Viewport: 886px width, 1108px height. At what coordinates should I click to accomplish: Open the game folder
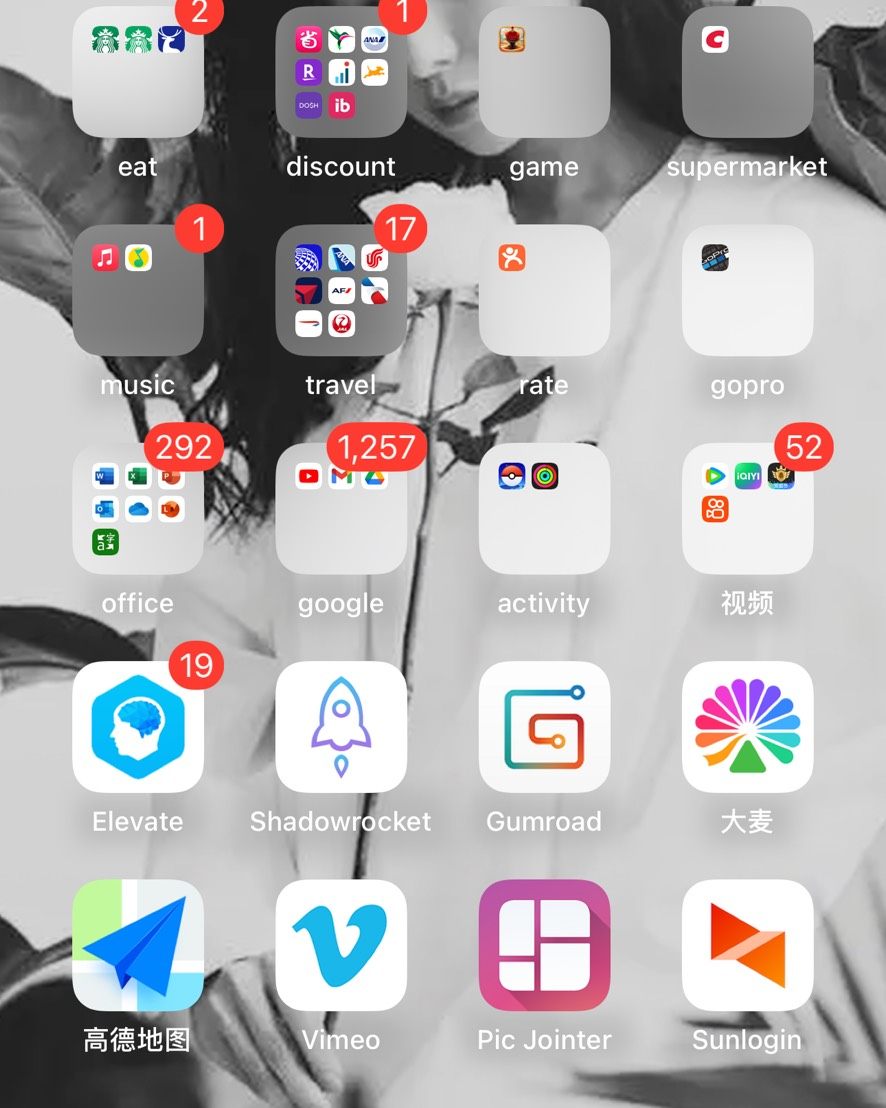click(x=544, y=72)
